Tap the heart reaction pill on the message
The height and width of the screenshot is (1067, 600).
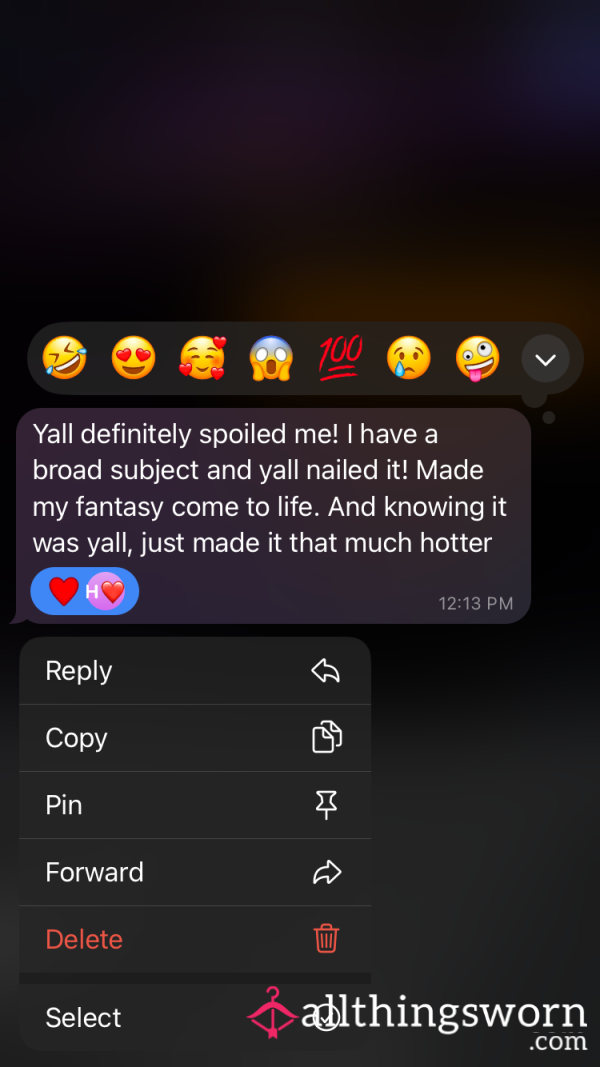85,591
